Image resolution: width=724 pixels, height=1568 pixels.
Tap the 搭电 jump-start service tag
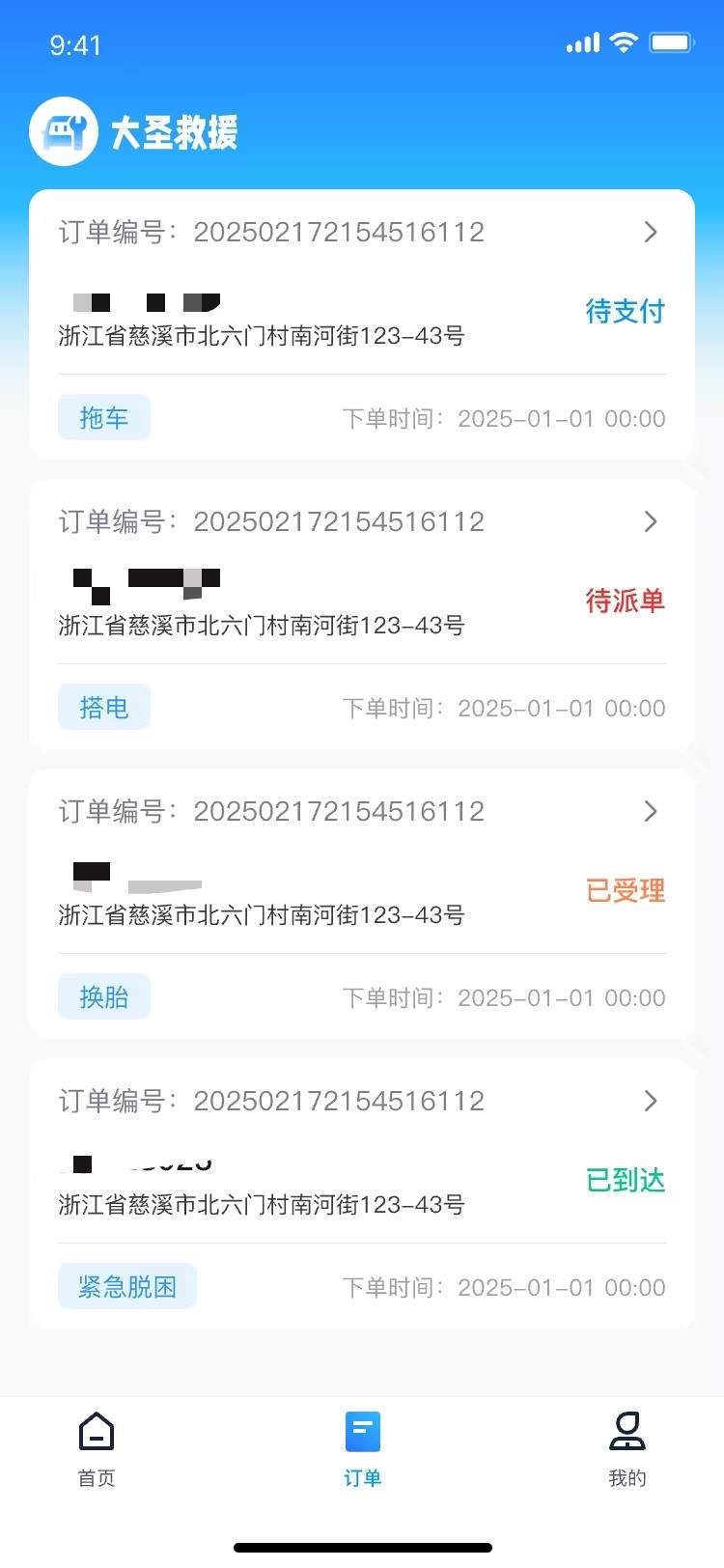pos(103,707)
